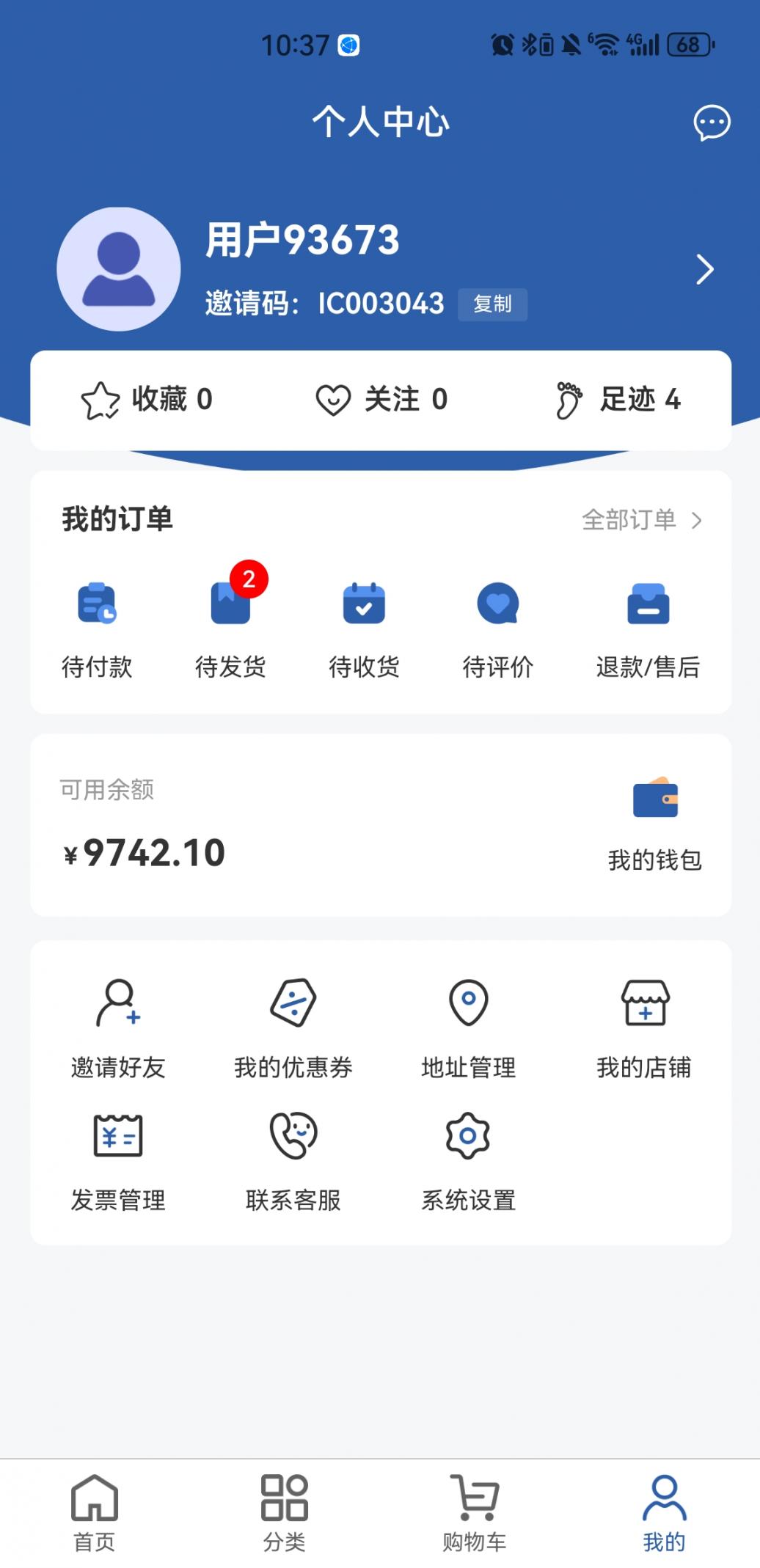Viewport: 760px width, 1568px height.
Task: Switch to the 首页 home tab
Action: pyautogui.click(x=95, y=1513)
